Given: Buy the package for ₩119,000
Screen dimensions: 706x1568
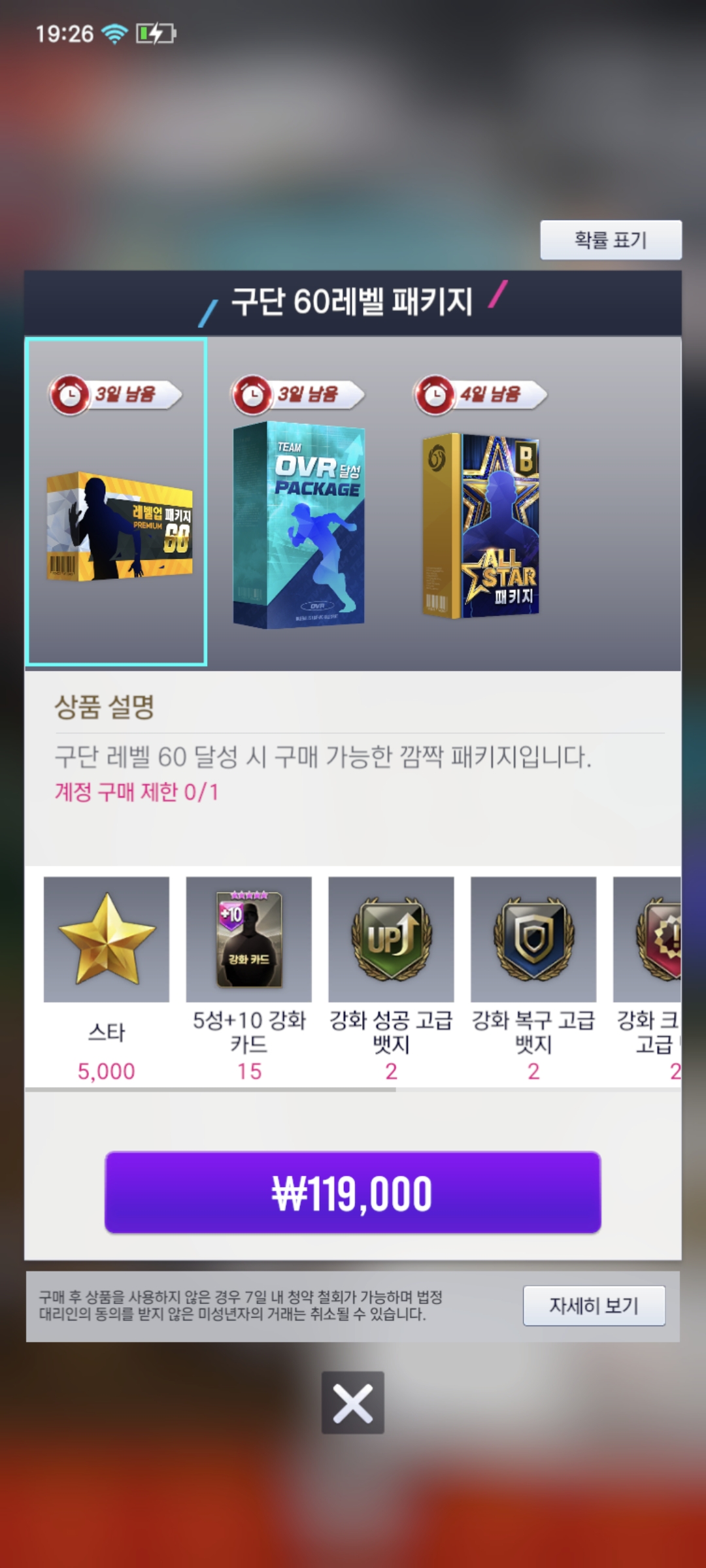Looking at the screenshot, I should [352, 1192].
